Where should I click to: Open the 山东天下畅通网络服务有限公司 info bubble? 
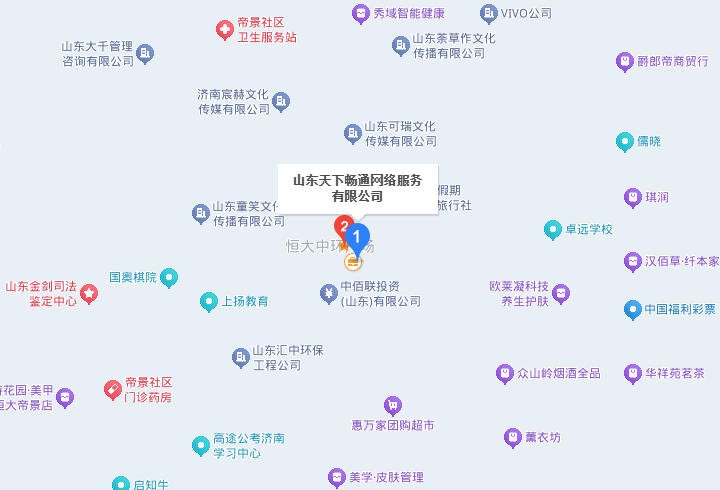[358, 188]
